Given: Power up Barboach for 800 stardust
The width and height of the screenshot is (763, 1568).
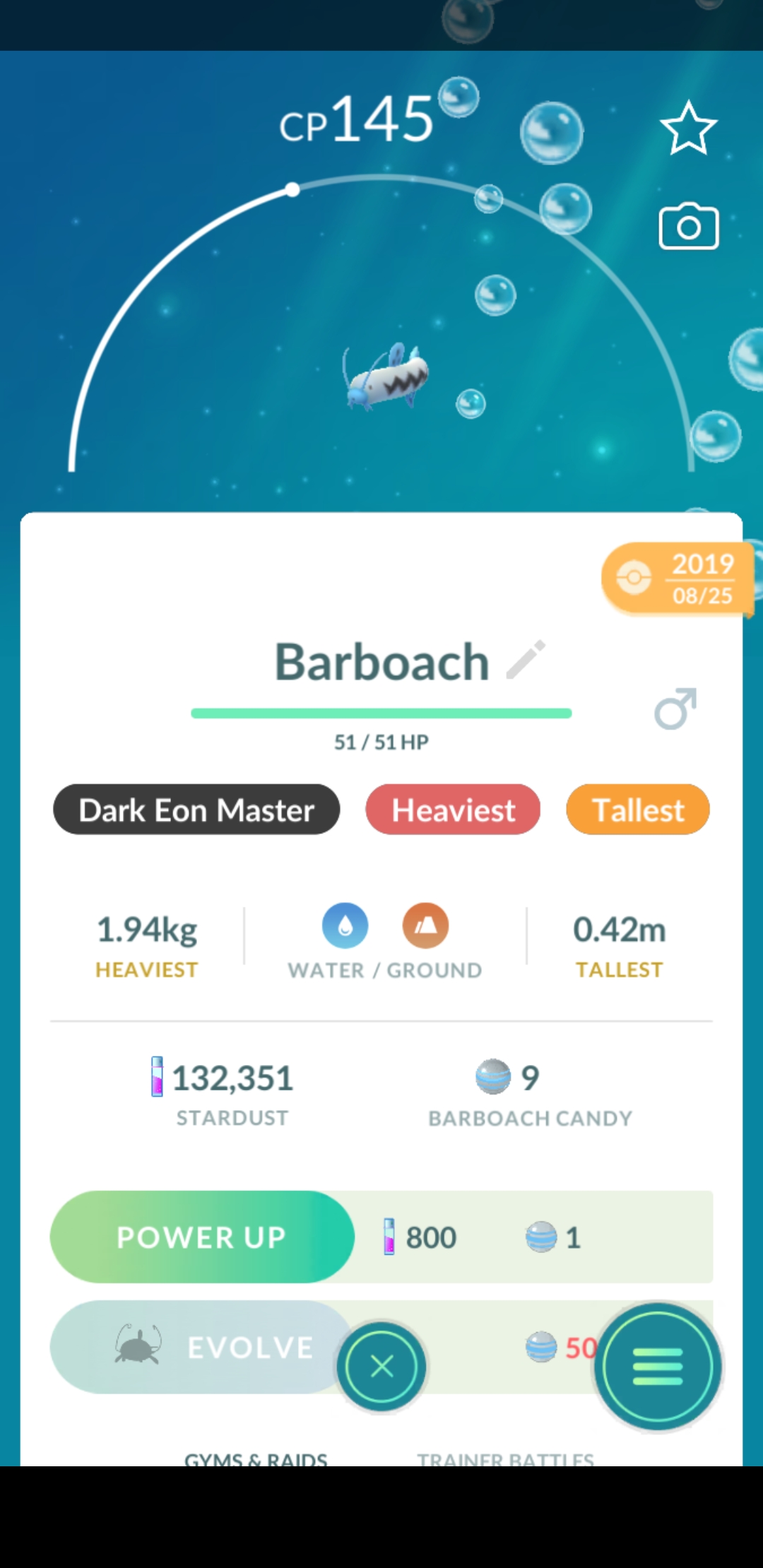Looking at the screenshot, I should [202, 1237].
